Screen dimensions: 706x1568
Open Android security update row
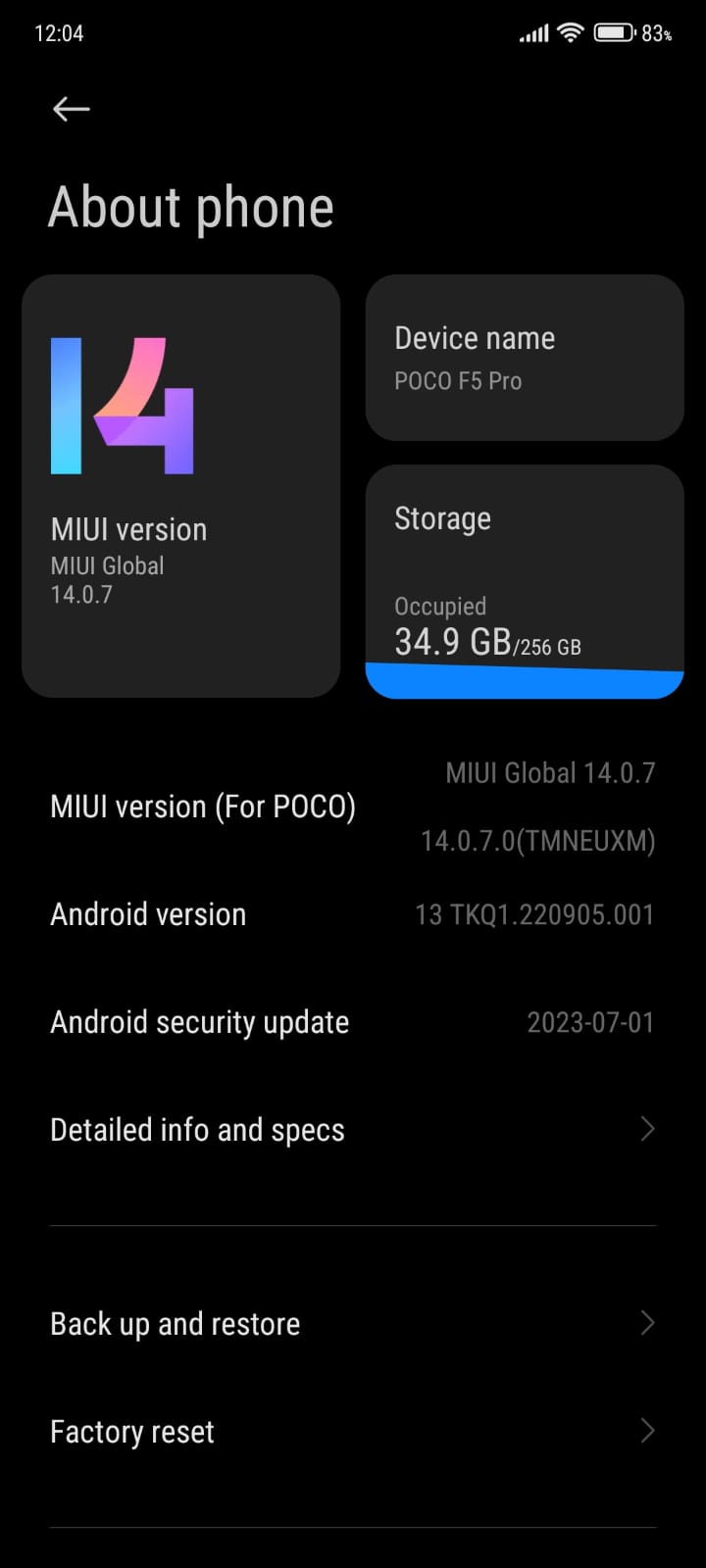point(353,1022)
